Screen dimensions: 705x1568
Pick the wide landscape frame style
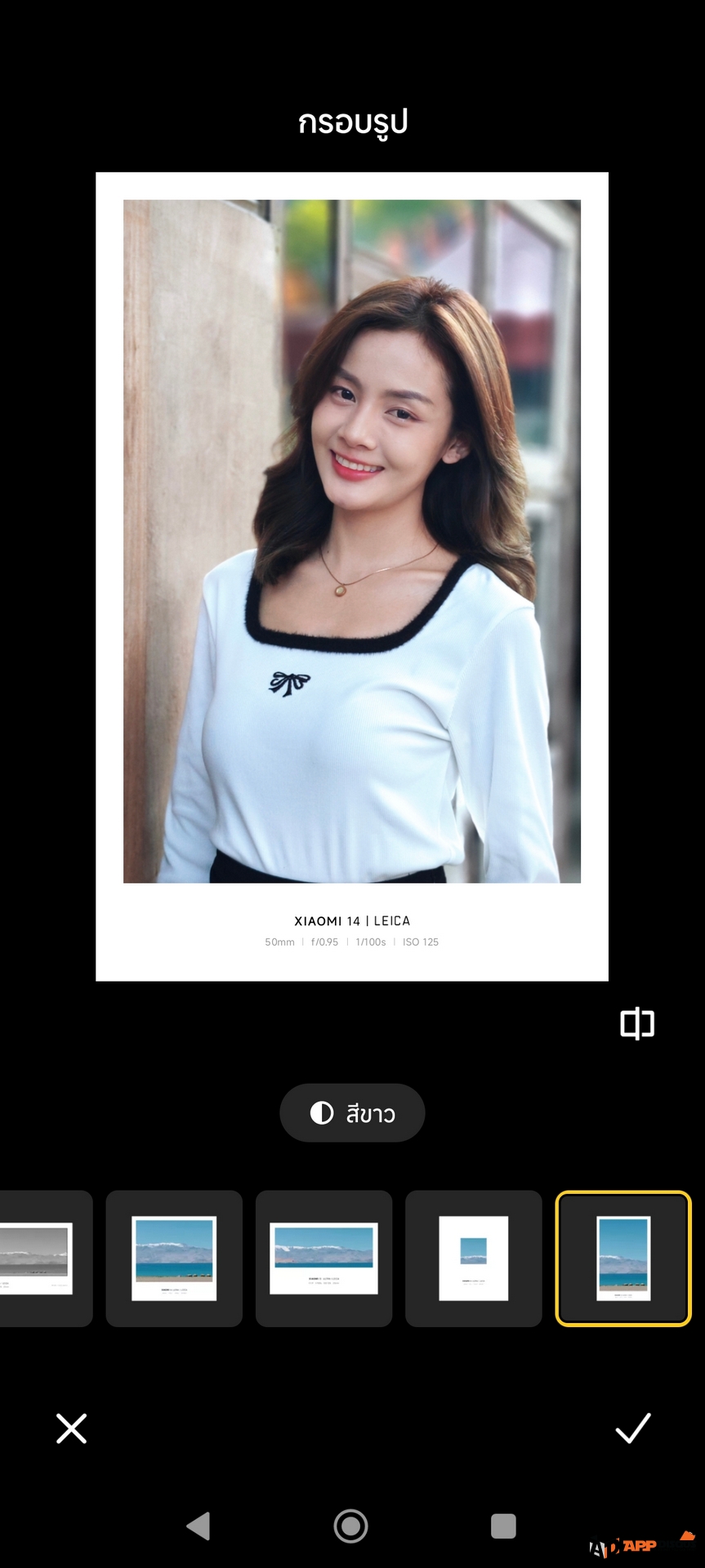coord(323,1258)
